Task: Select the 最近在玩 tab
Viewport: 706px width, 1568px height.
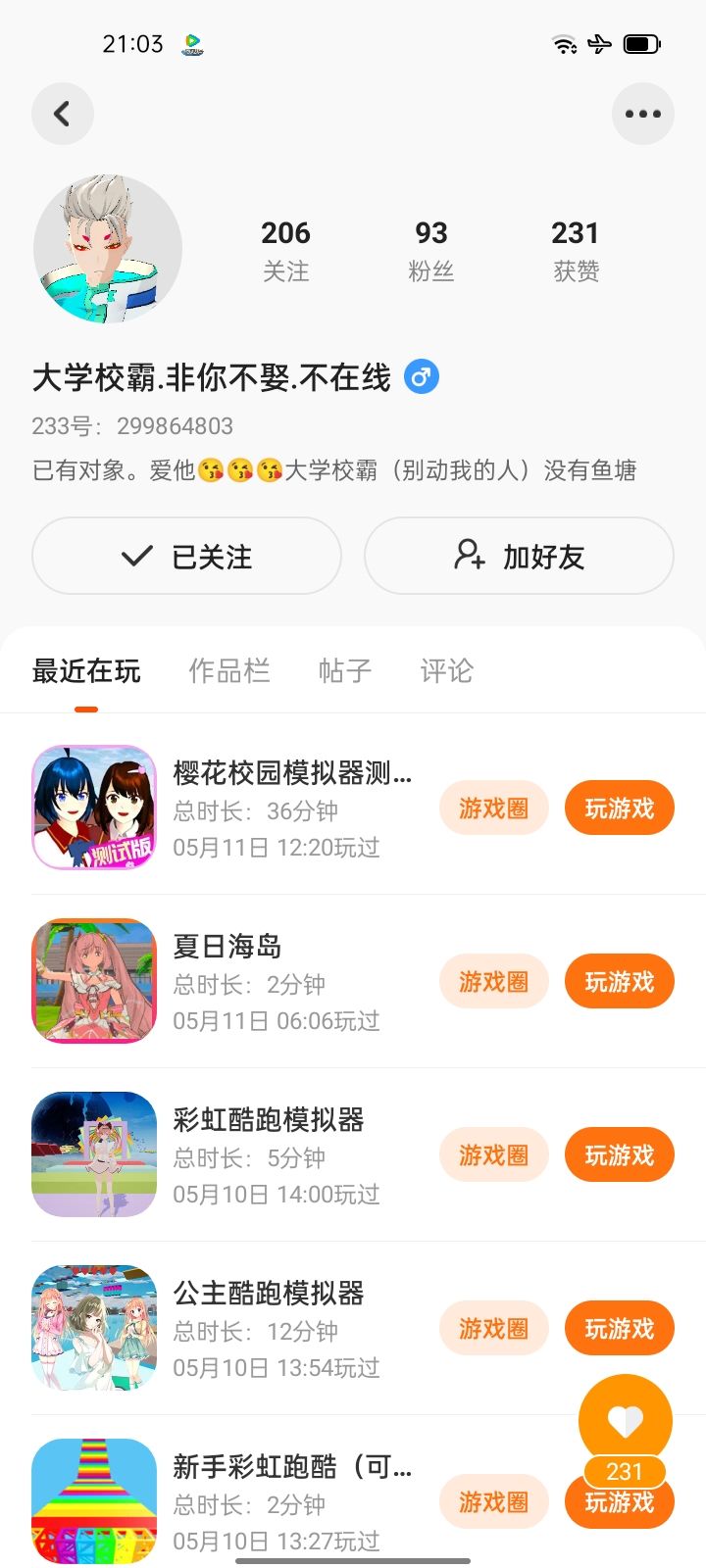Action: pyautogui.click(x=86, y=671)
